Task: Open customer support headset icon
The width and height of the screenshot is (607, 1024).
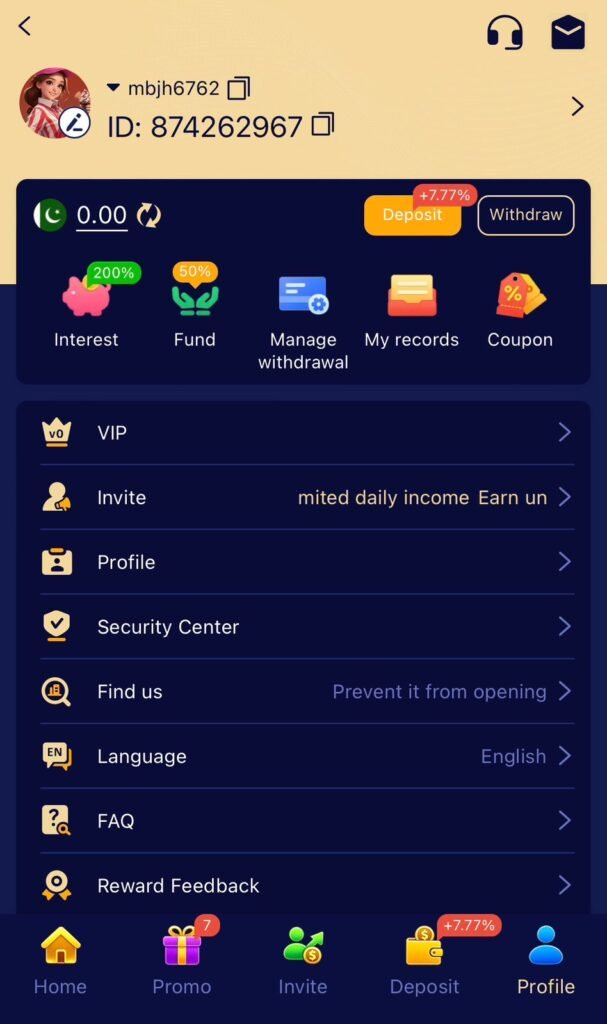Action: (x=505, y=32)
